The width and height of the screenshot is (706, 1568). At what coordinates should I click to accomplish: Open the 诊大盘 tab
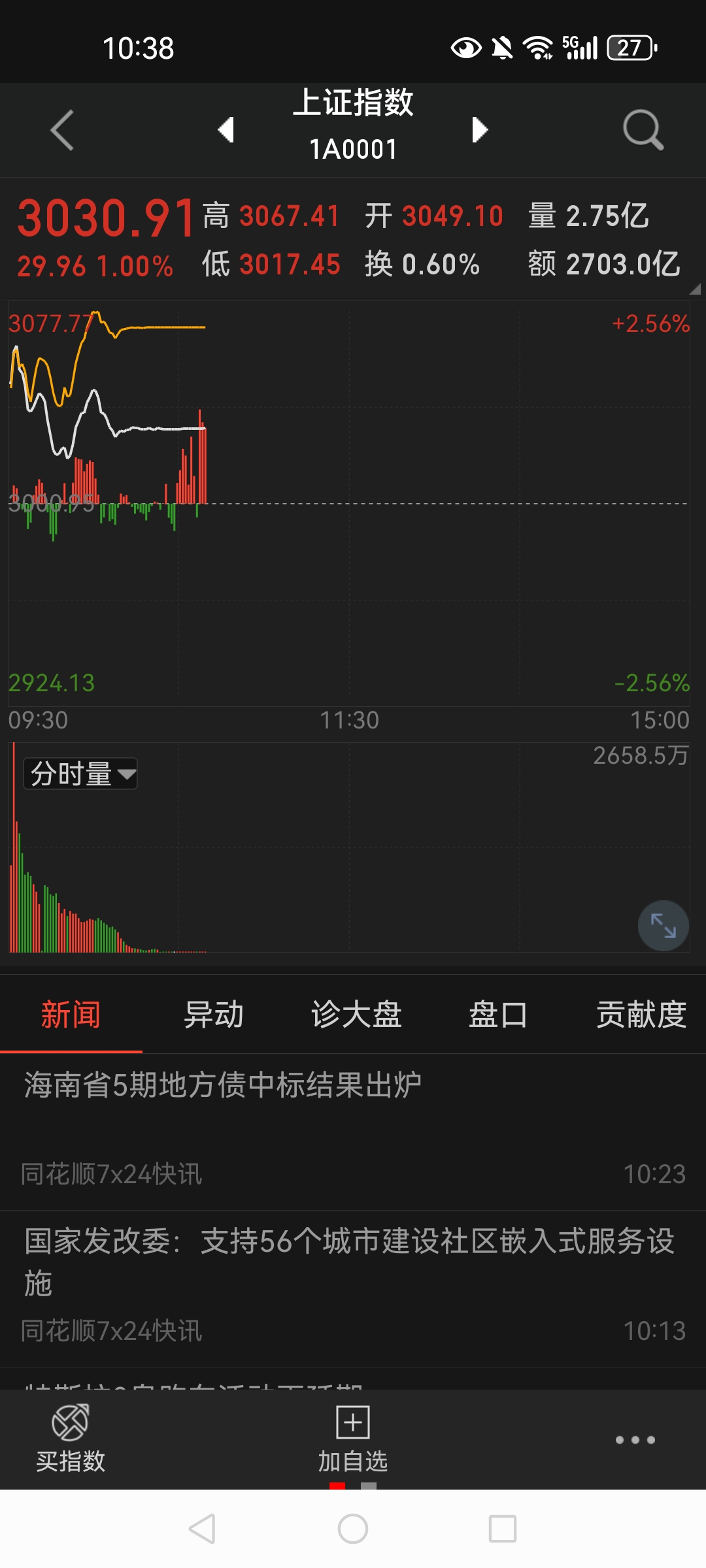click(x=356, y=1015)
